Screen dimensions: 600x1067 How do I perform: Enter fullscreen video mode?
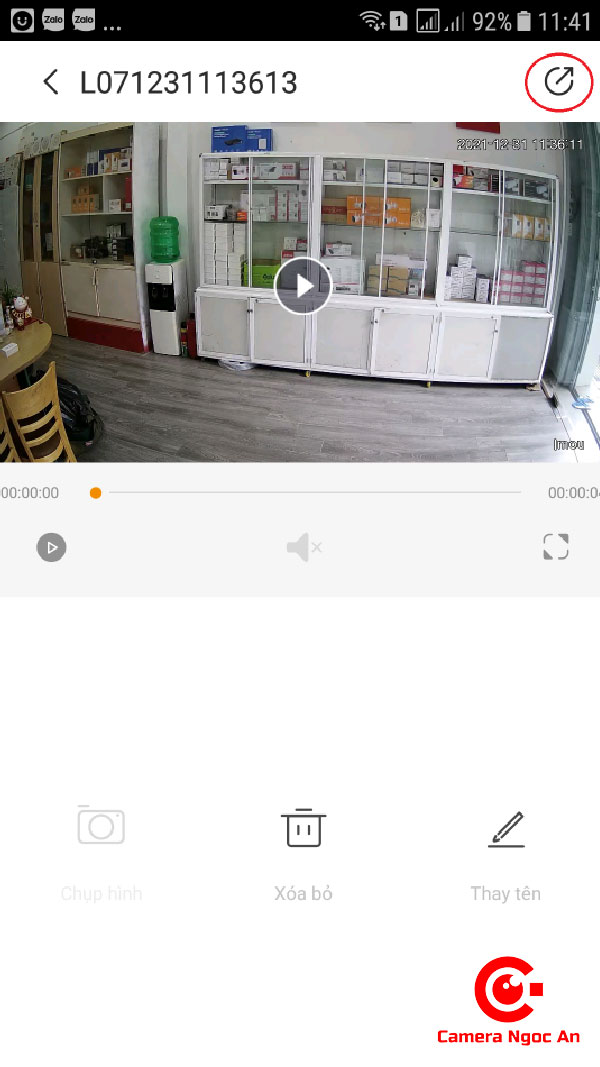(x=555, y=546)
